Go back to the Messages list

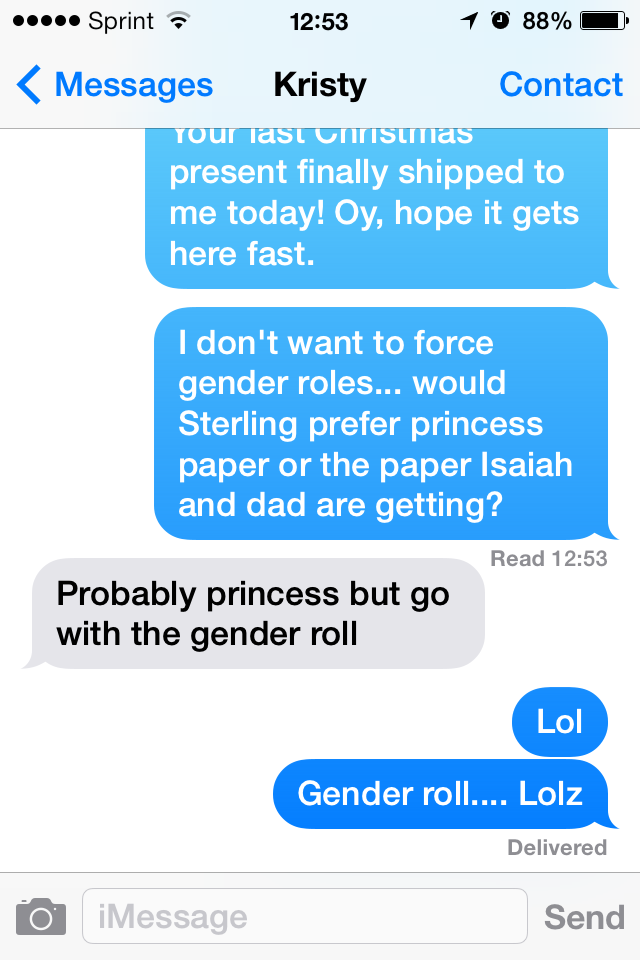(115, 86)
